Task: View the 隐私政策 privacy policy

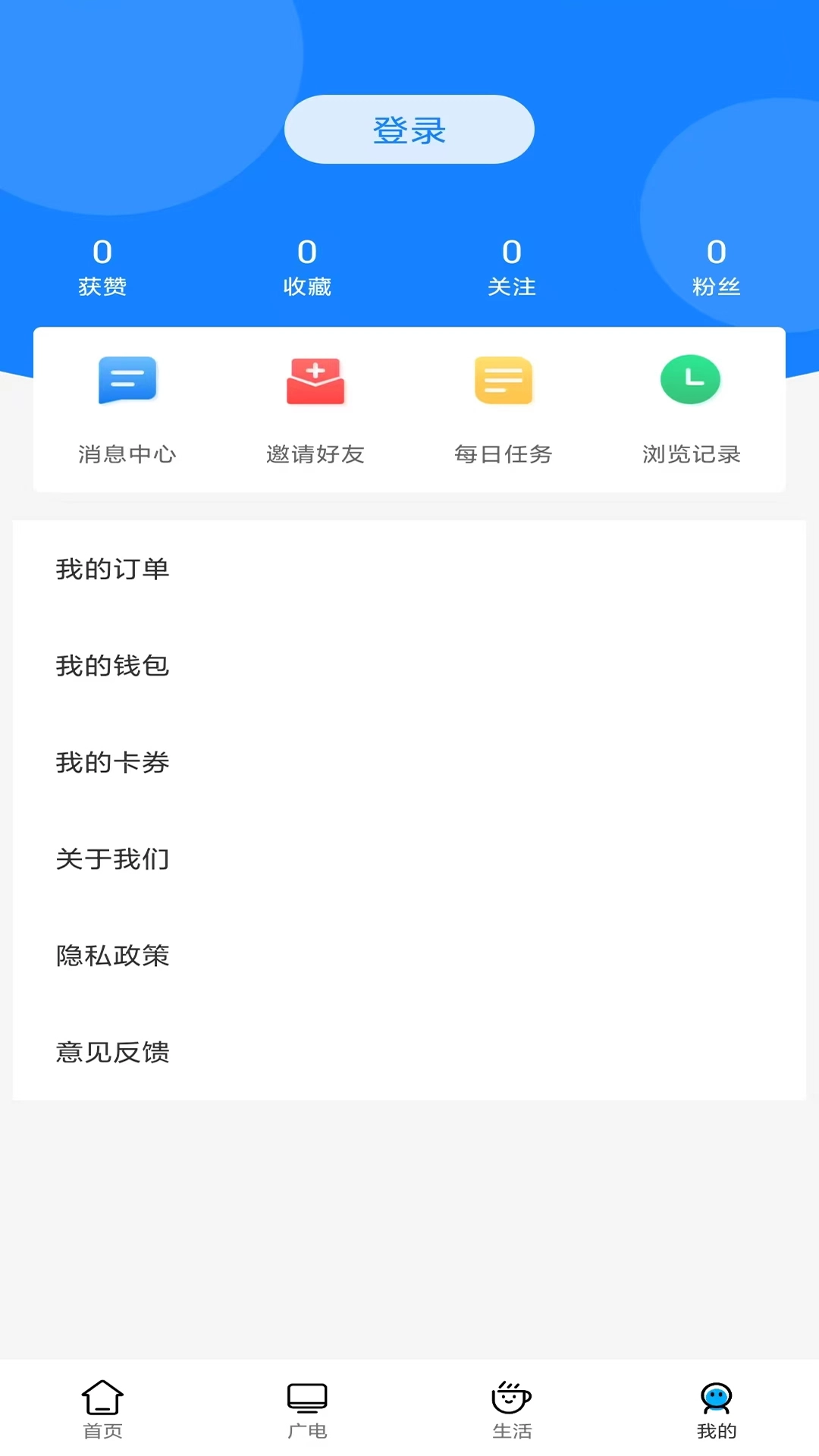Action: [x=112, y=955]
